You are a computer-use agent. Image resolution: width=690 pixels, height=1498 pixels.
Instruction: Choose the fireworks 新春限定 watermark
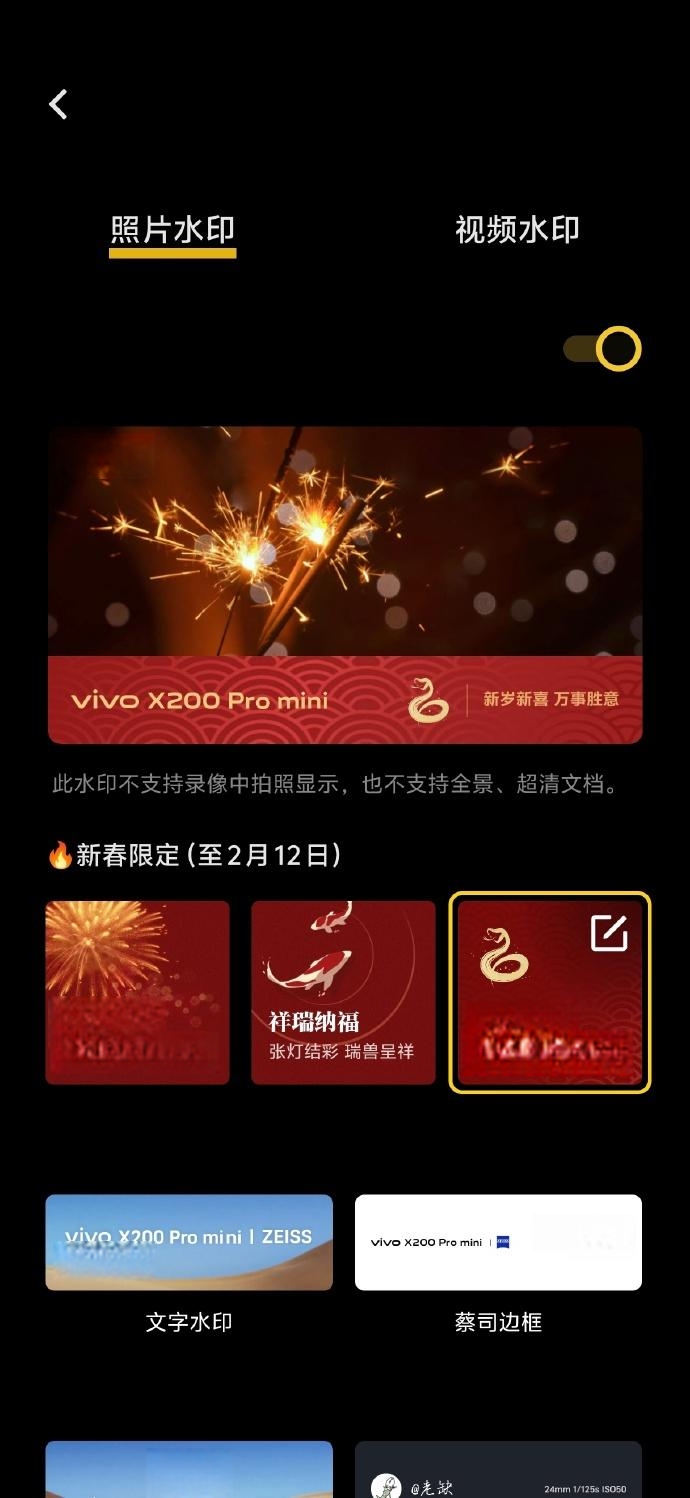(x=138, y=992)
